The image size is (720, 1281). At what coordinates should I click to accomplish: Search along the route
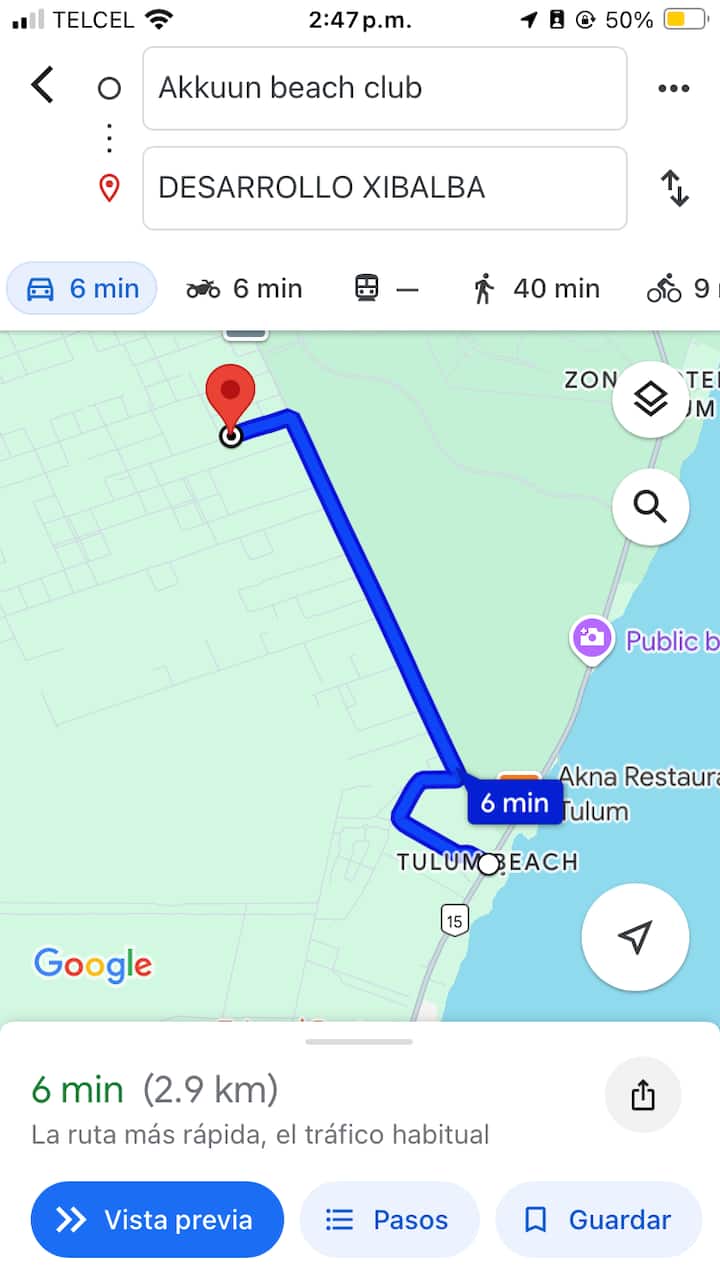[x=650, y=508]
